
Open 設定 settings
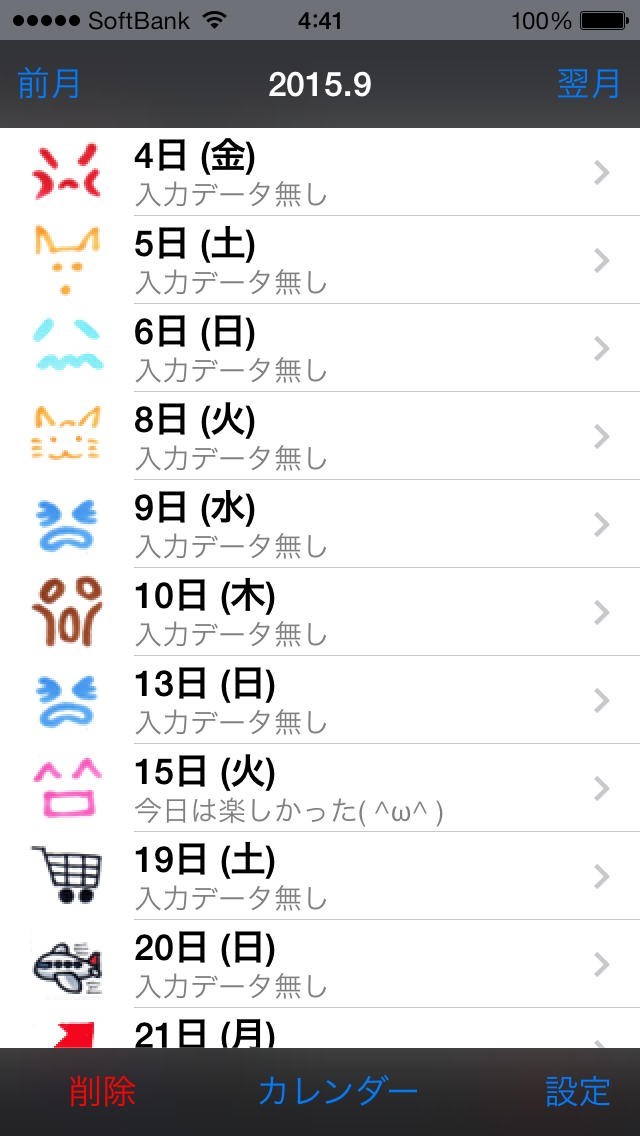tap(577, 1091)
